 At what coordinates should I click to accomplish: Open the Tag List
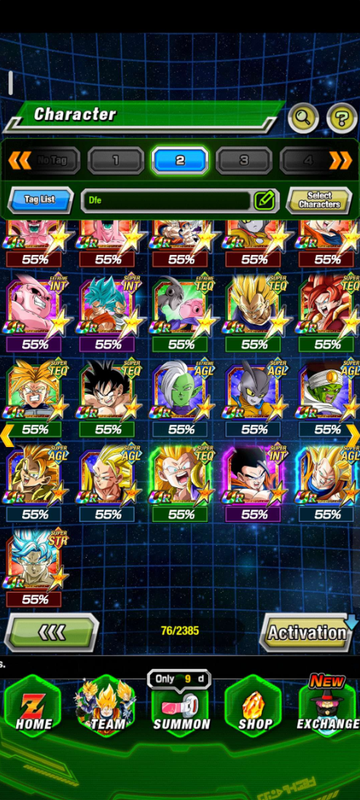coord(40,200)
